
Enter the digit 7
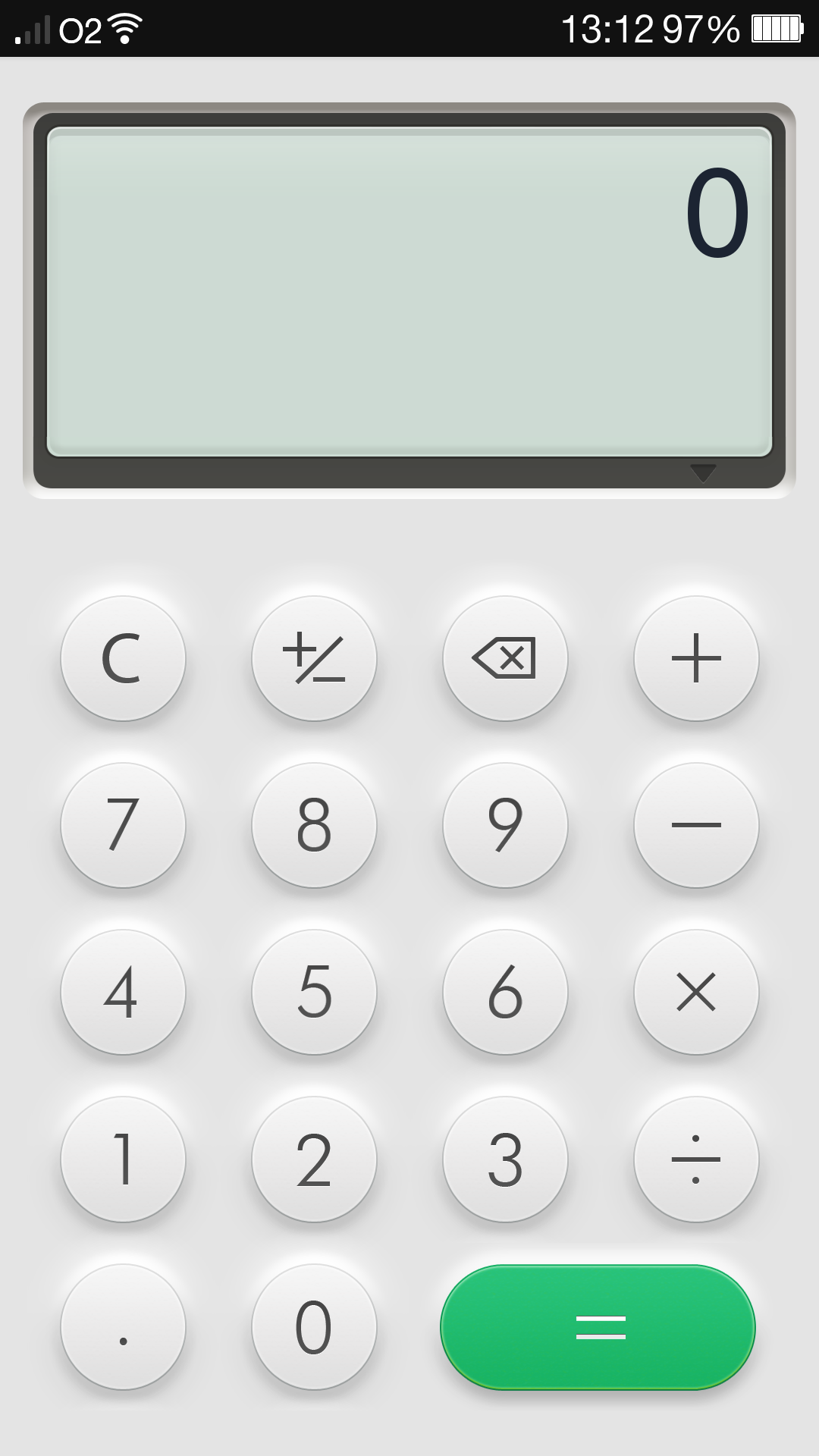[123, 825]
